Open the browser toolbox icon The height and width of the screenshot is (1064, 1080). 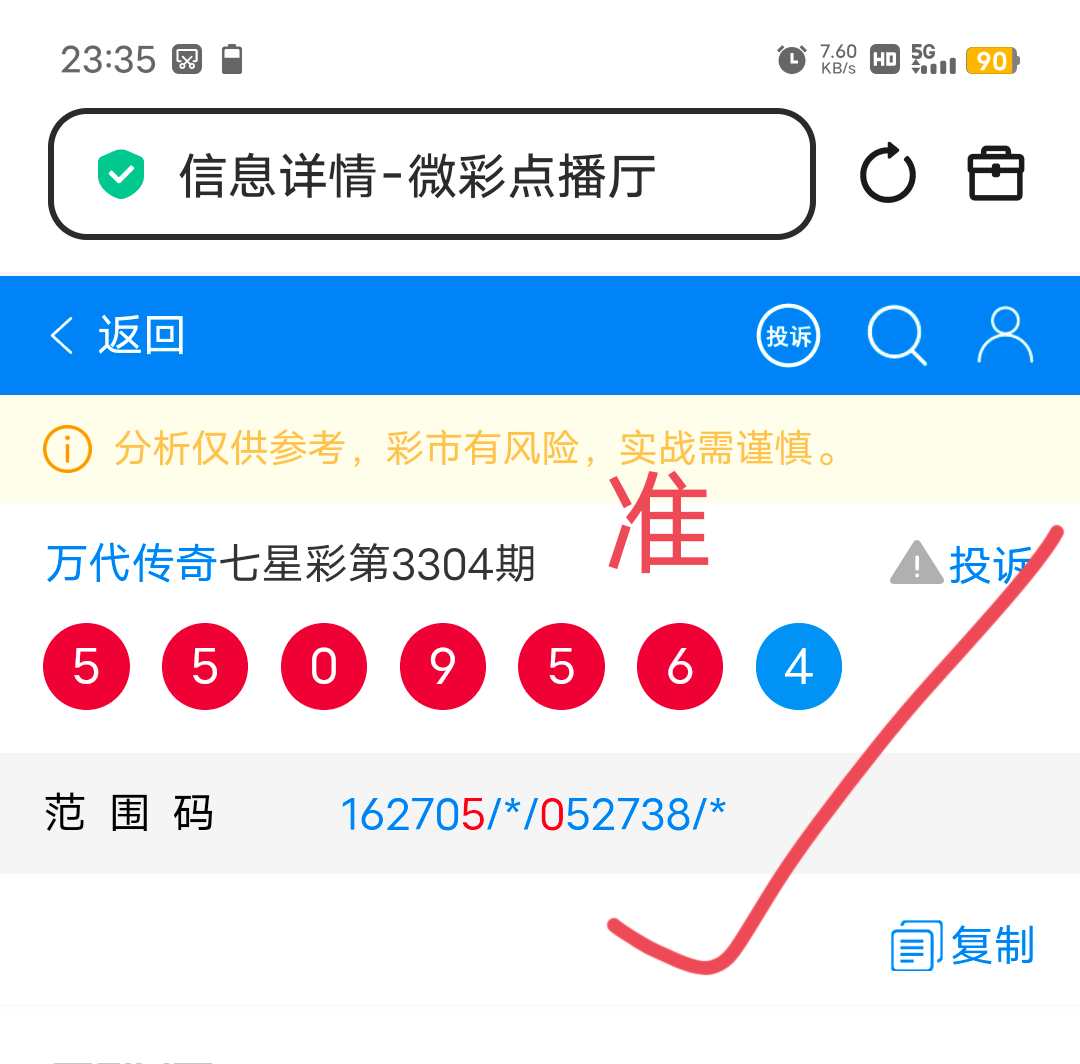[996, 174]
